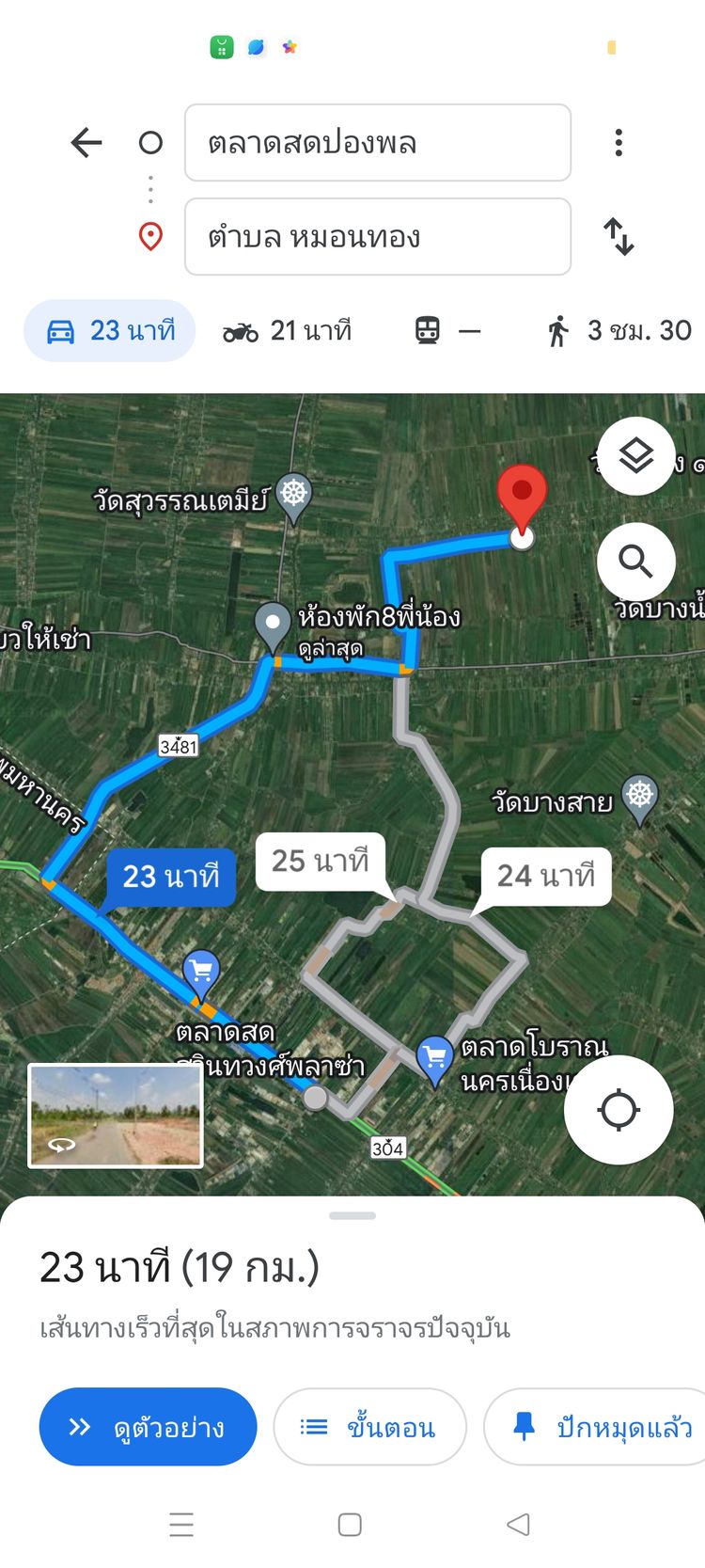This screenshot has height=1568, width=705.
Task: Switch to the public transit tab
Action: 446,331
